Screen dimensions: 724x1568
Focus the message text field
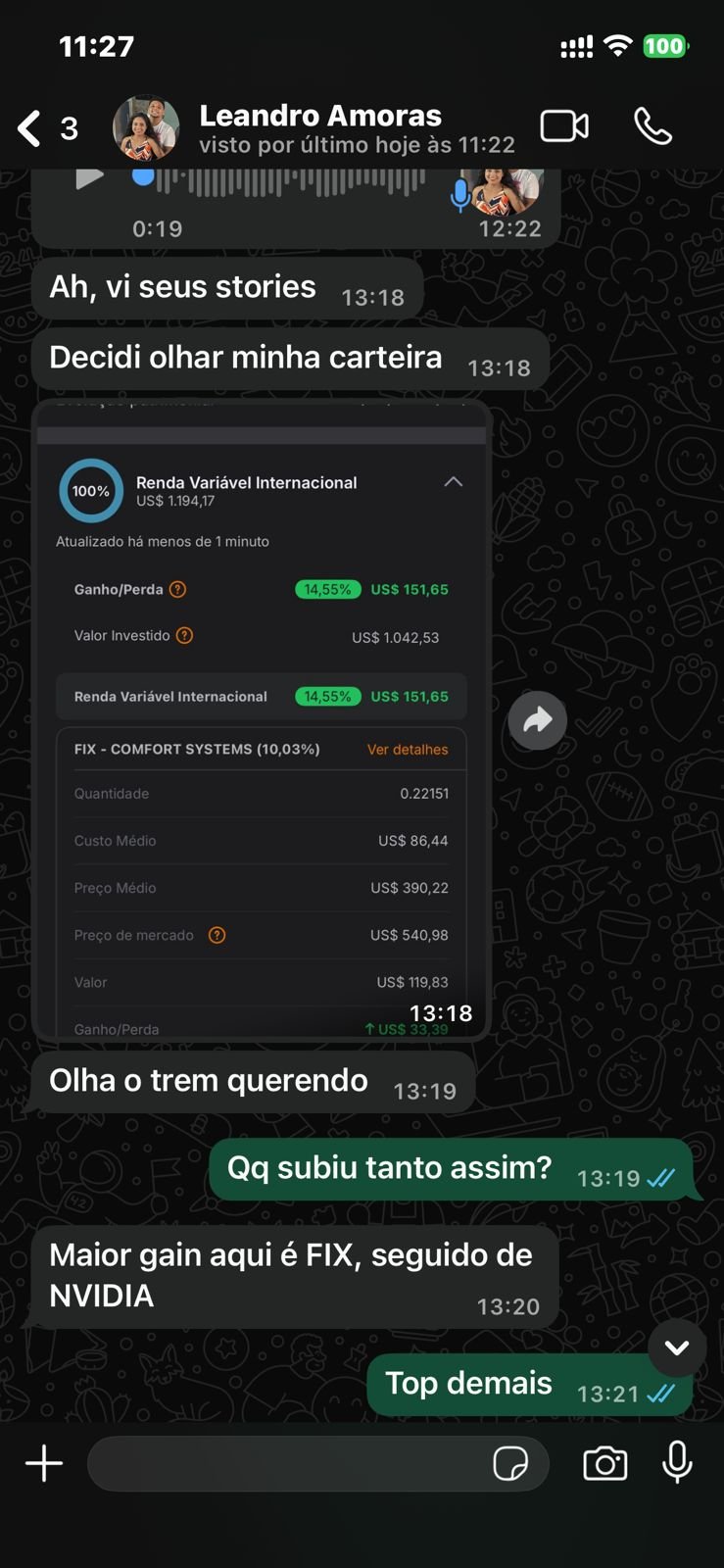coord(284,1464)
